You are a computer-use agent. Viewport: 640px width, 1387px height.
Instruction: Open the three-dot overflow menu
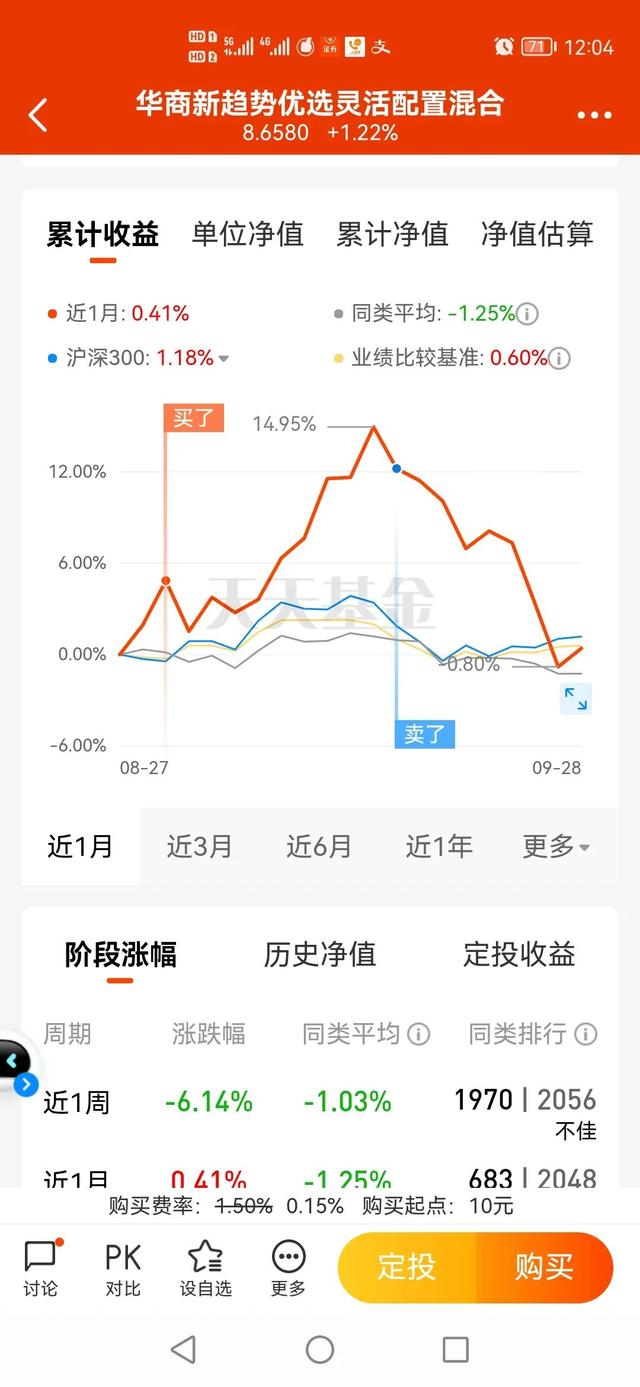594,116
